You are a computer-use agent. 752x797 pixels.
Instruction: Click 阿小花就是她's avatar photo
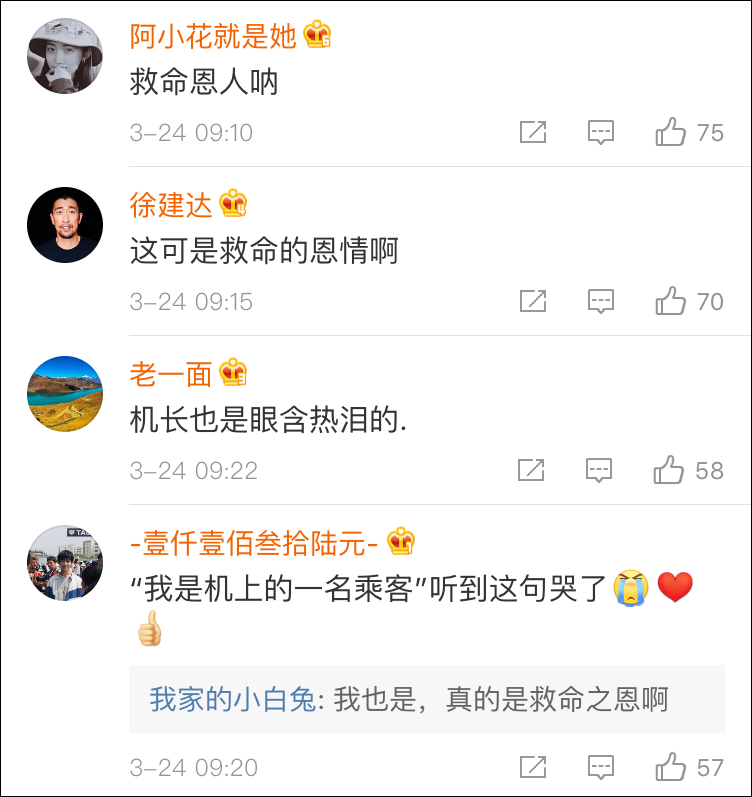coord(65,55)
